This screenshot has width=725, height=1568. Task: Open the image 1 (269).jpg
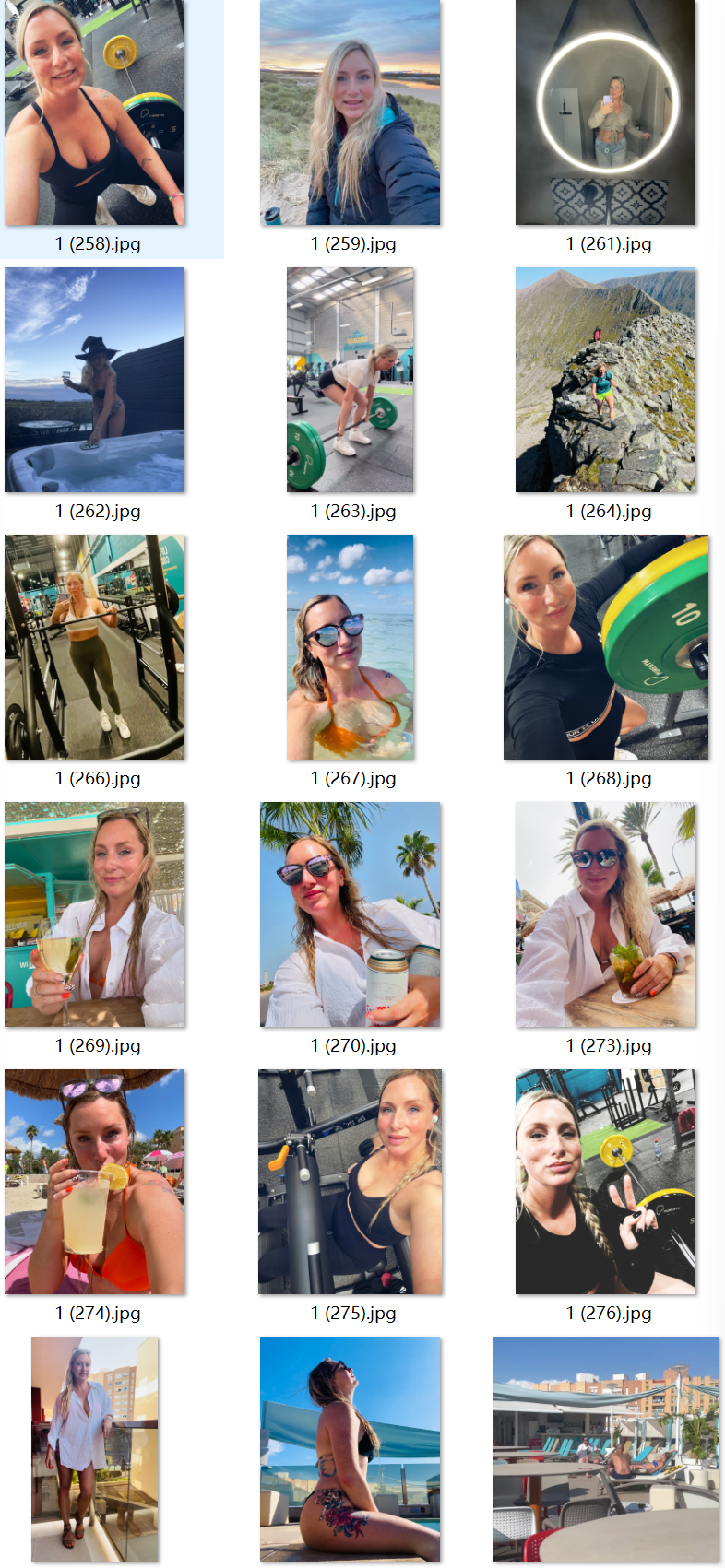coord(94,914)
